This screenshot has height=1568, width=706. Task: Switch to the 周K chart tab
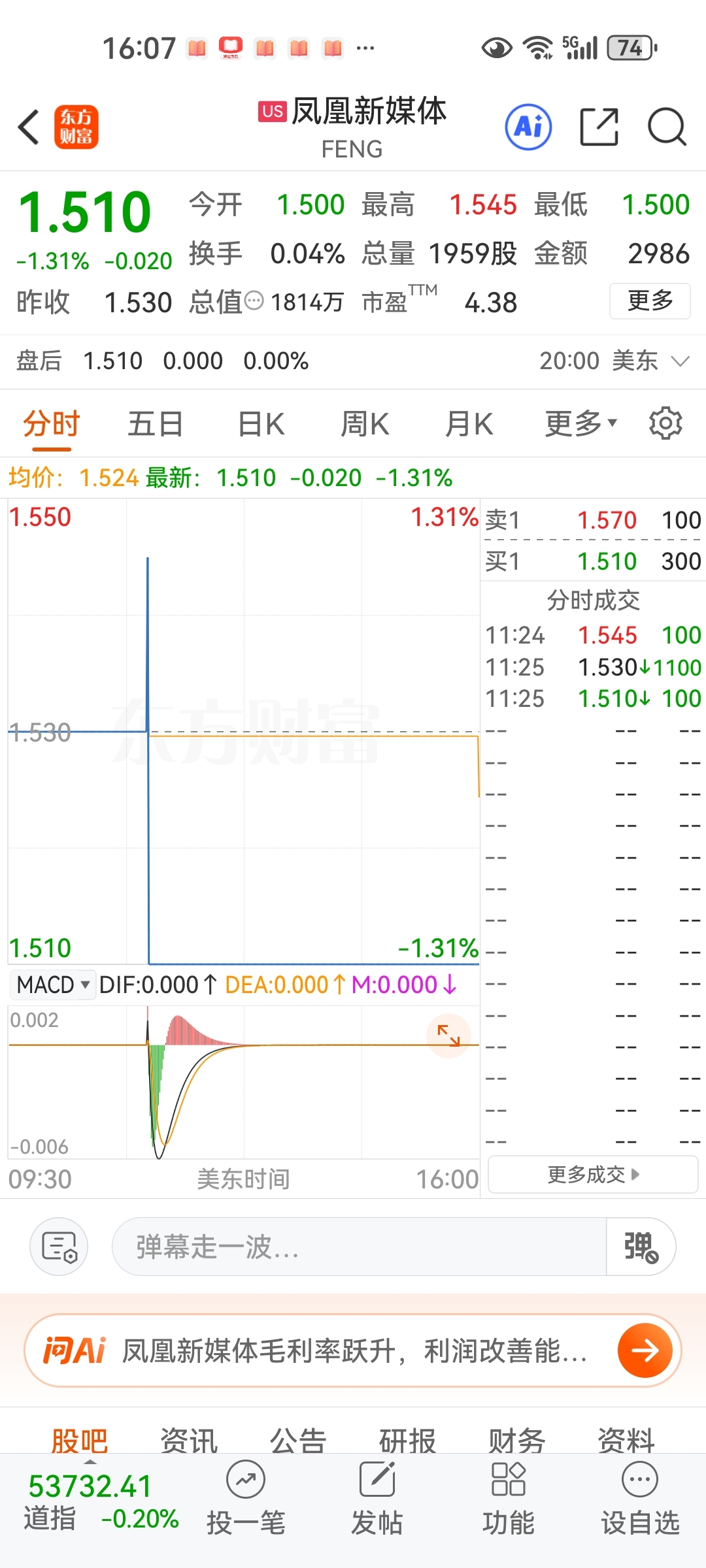(x=365, y=424)
